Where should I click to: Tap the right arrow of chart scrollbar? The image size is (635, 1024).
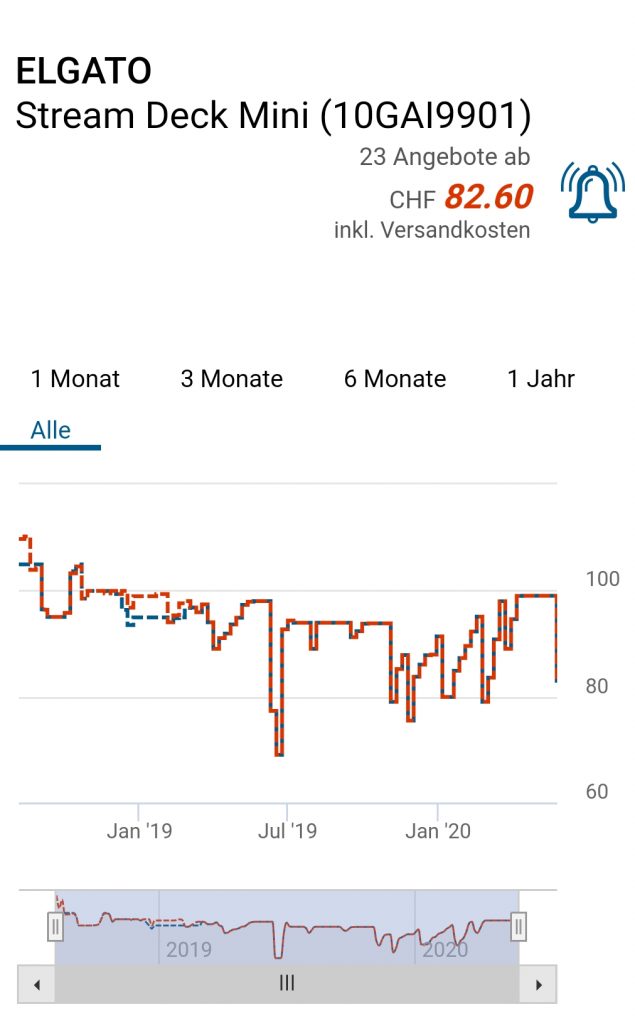tap(539, 984)
